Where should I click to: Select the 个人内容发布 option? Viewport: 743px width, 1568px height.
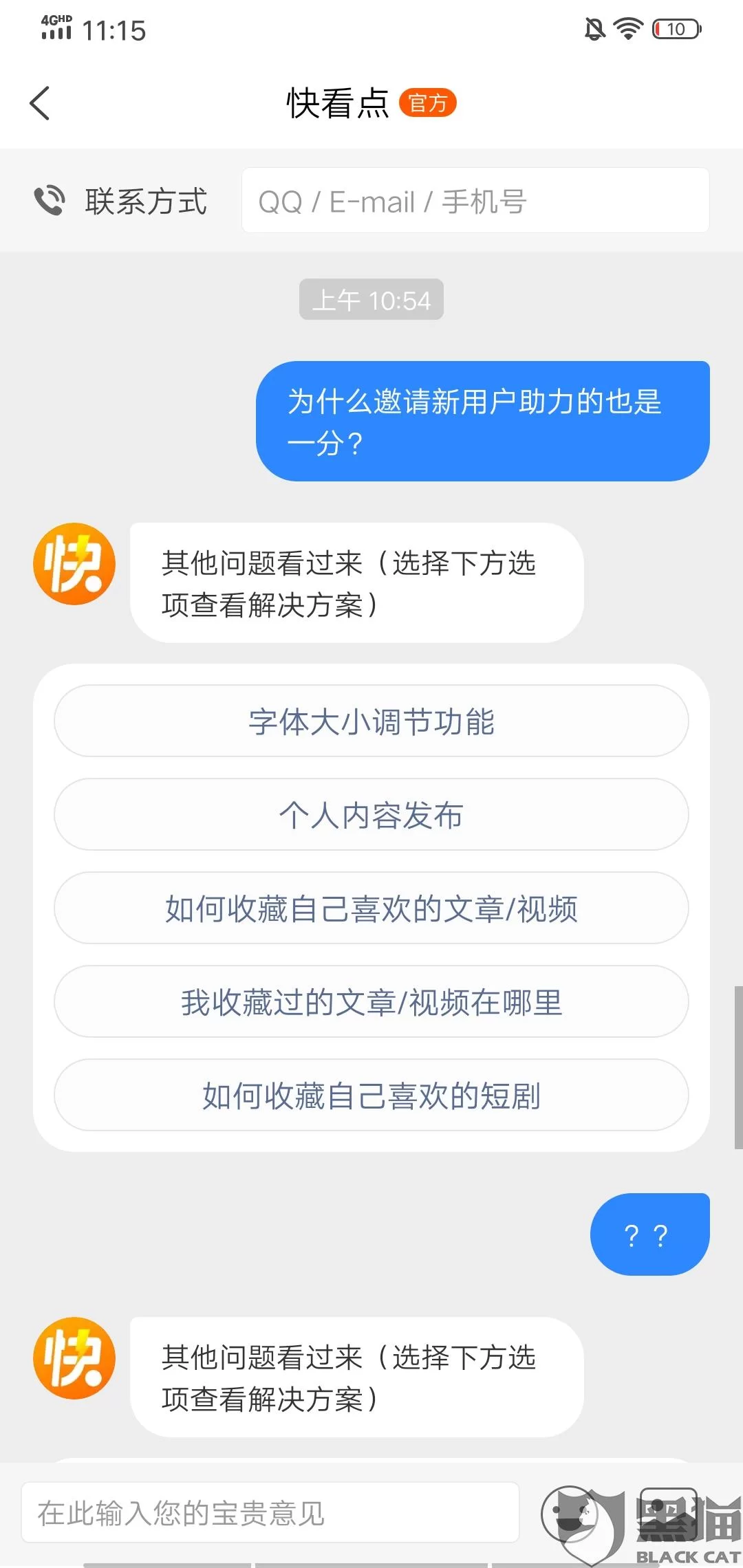tap(371, 815)
